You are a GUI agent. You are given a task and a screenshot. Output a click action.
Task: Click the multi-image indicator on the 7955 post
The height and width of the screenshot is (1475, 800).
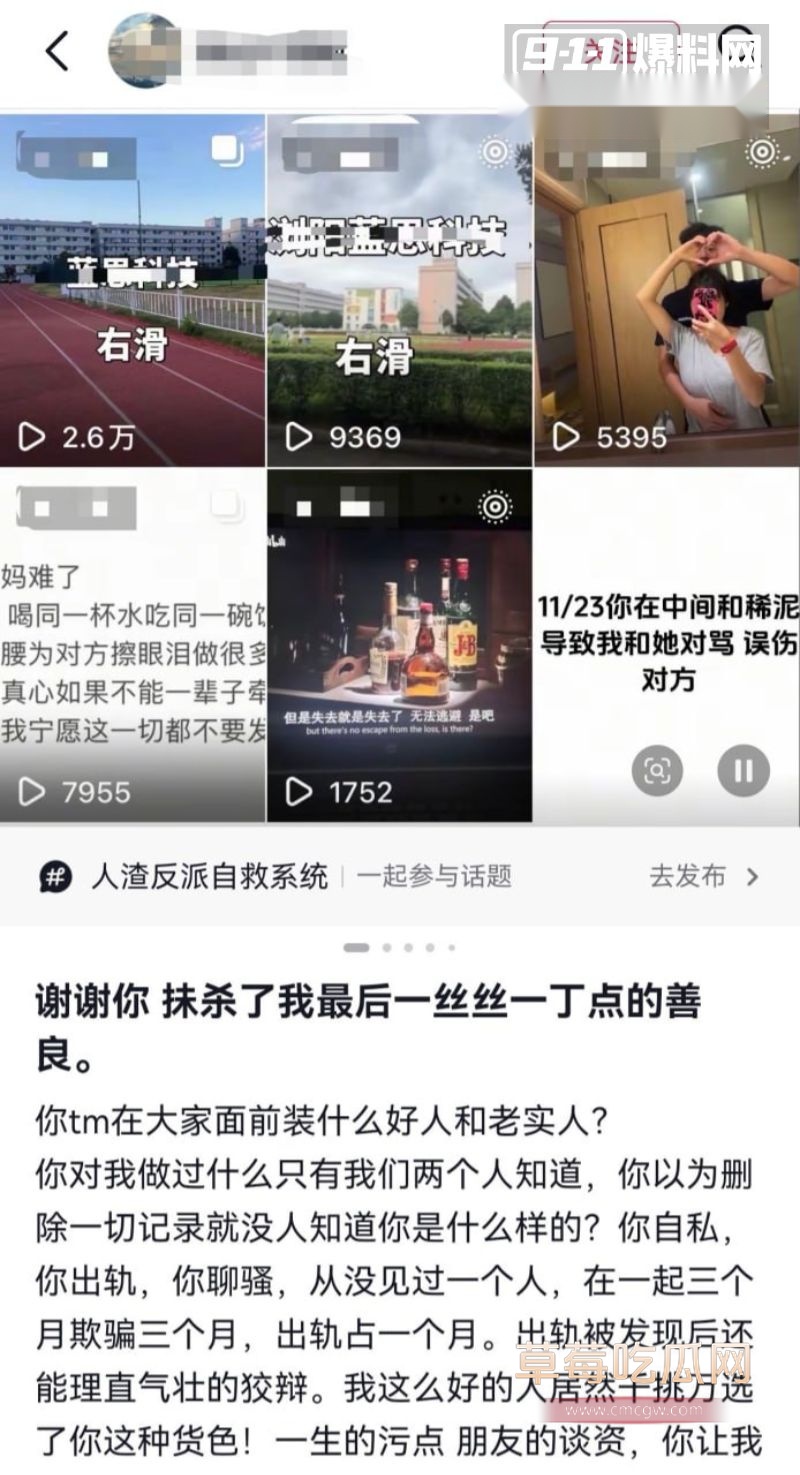point(223,506)
